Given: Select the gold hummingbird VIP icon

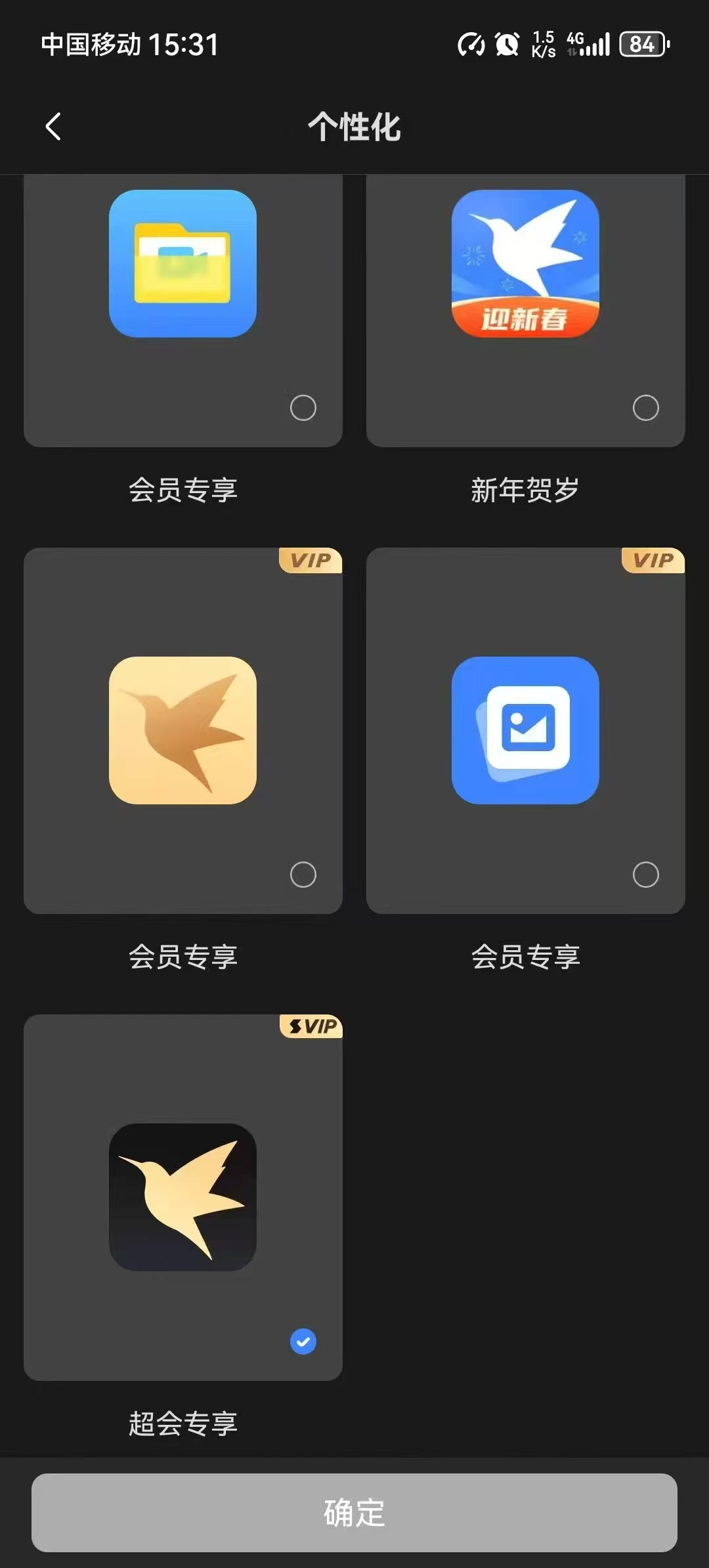Looking at the screenshot, I should pos(183,729).
